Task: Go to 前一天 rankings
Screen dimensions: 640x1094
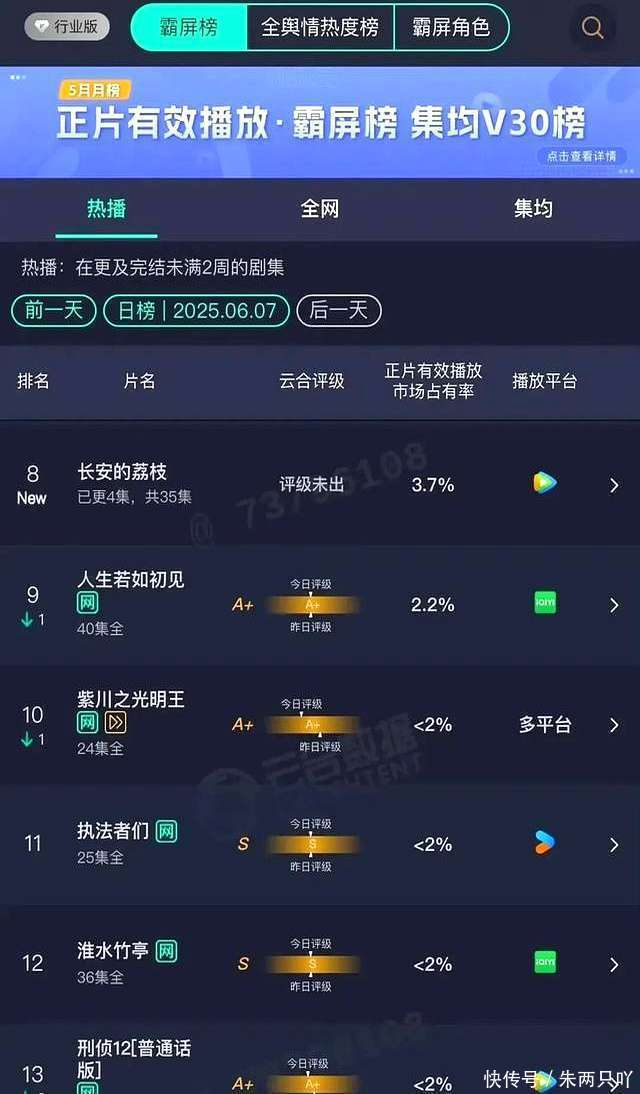Action: tap(54, 310)
